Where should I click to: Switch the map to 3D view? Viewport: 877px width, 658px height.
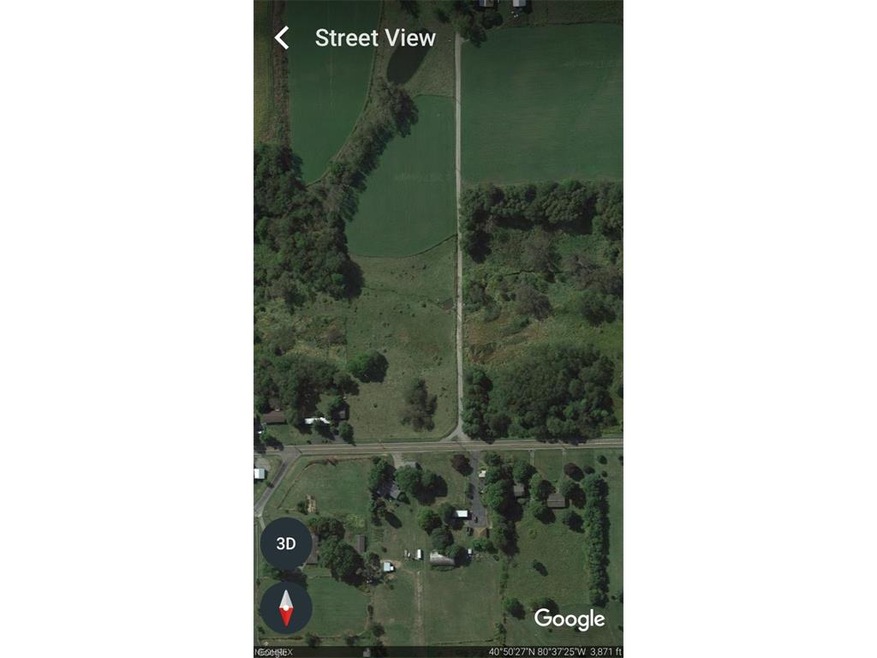286,545
